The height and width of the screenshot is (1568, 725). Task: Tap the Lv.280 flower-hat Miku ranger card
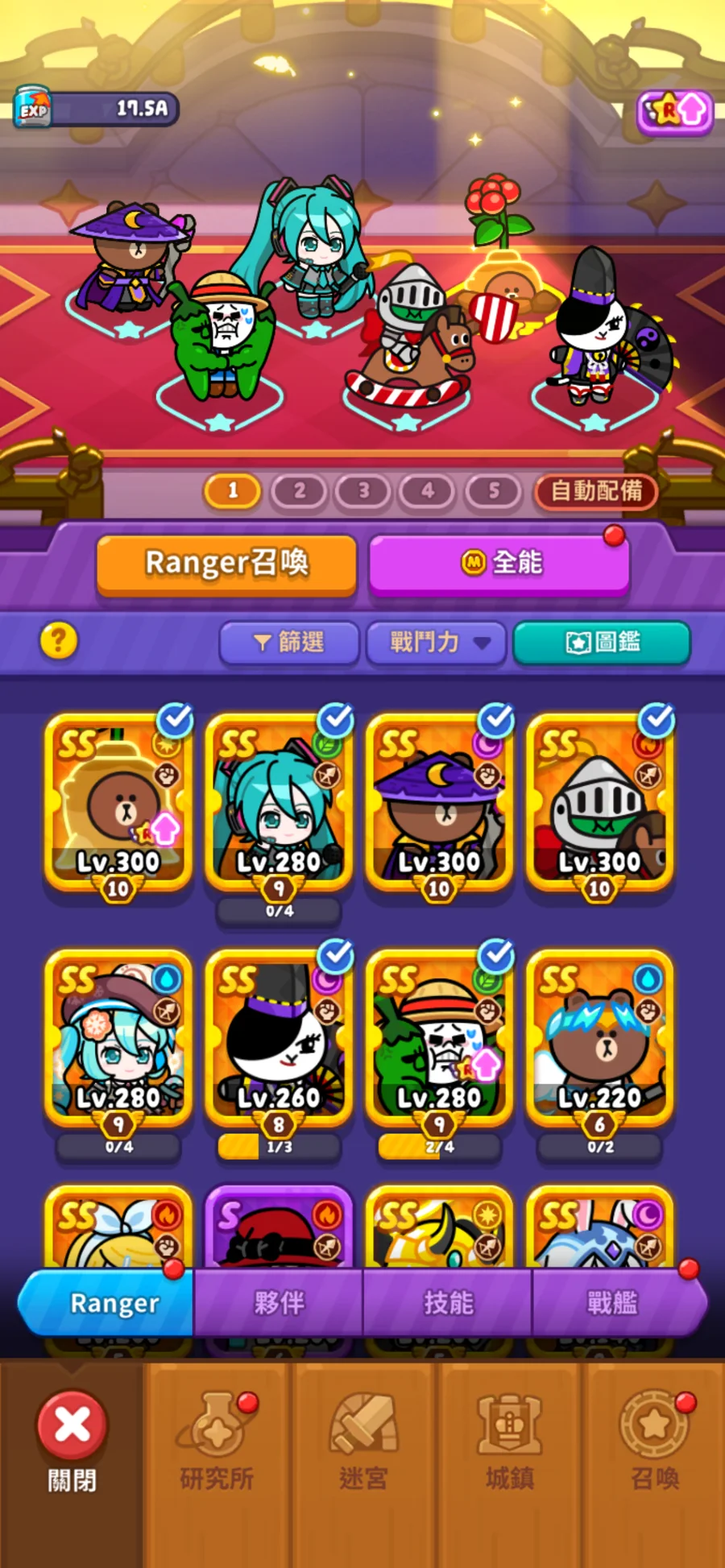[x=118, y=1039]
